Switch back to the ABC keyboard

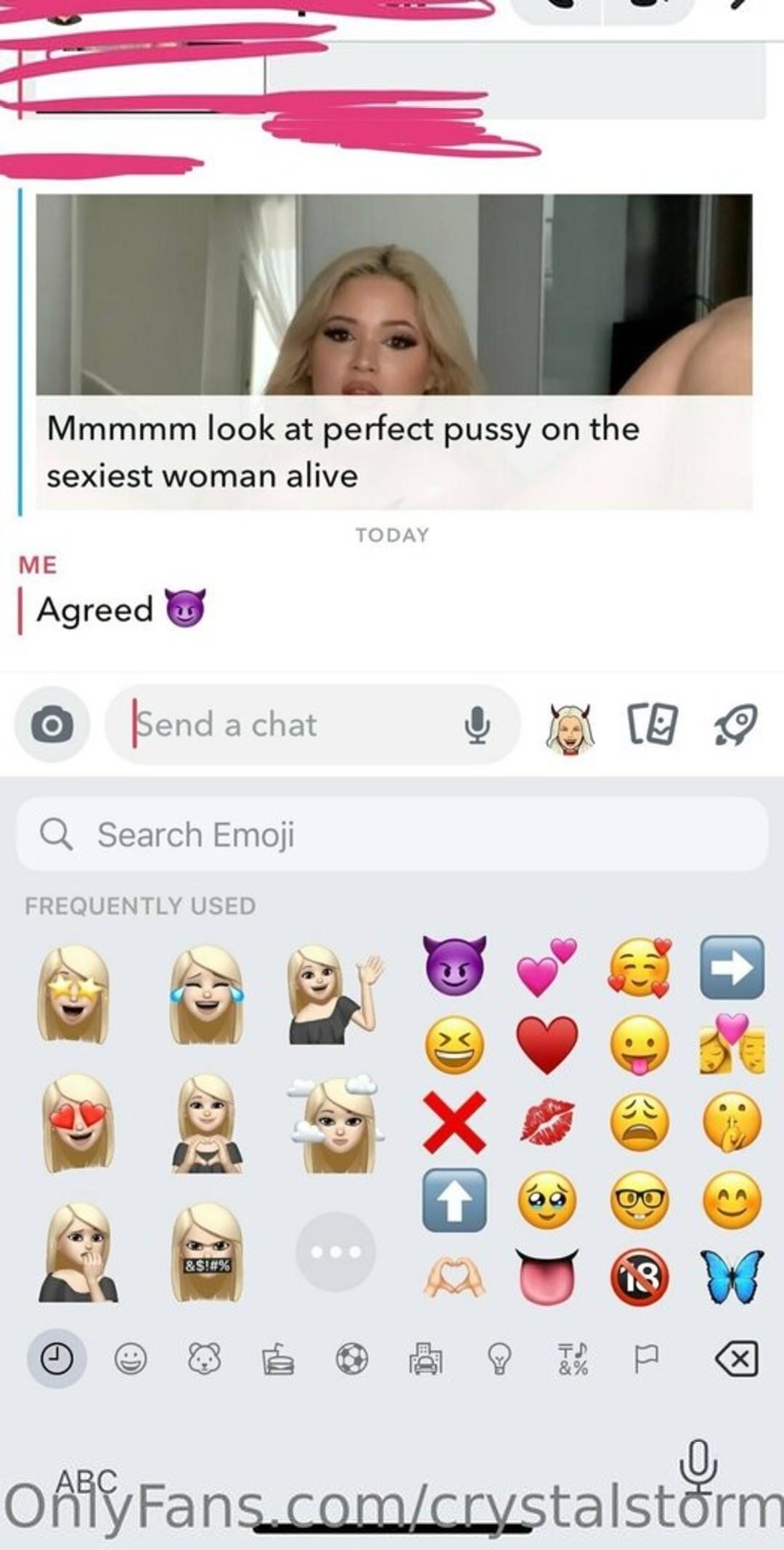point(86,1481)
